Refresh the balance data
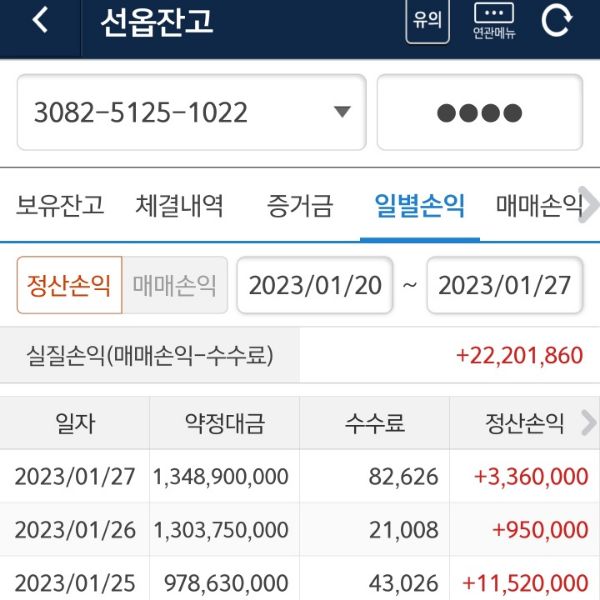Viewport: 600px width, 600px height. [x=556, y=21]
